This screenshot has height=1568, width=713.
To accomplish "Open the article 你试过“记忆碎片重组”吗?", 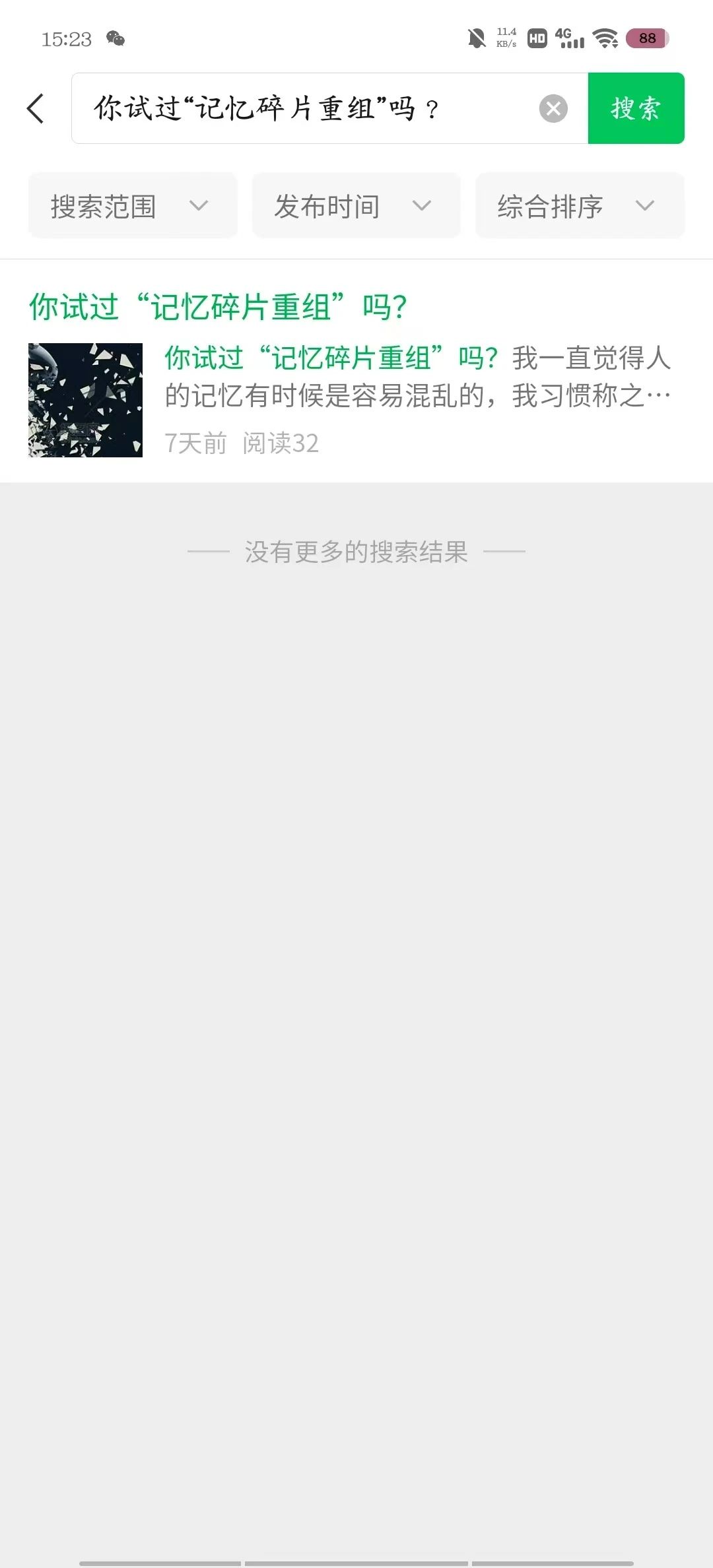I will tap(218, 307).
